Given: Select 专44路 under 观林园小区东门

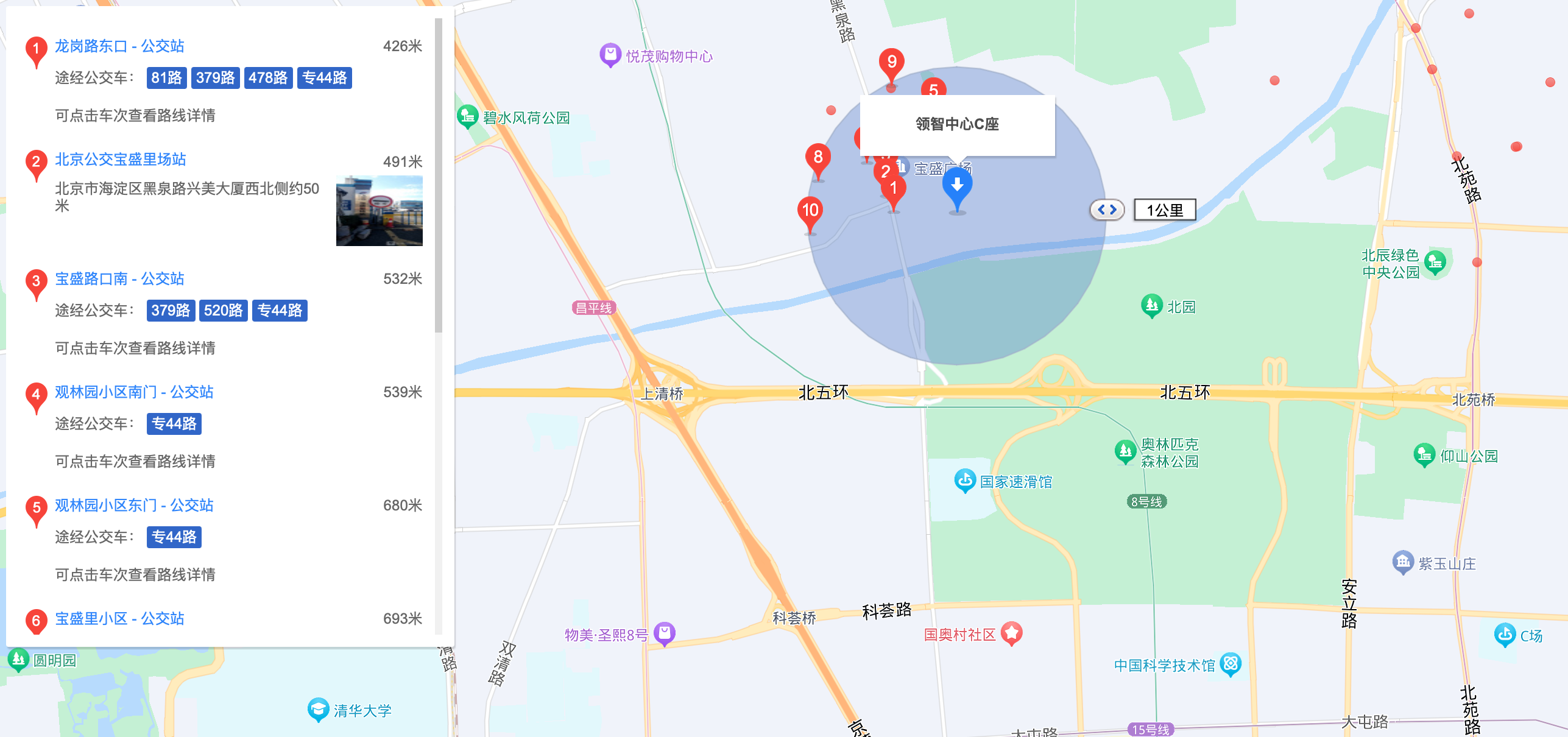Looking at the screenshot, I should click(x=174, y=537).
